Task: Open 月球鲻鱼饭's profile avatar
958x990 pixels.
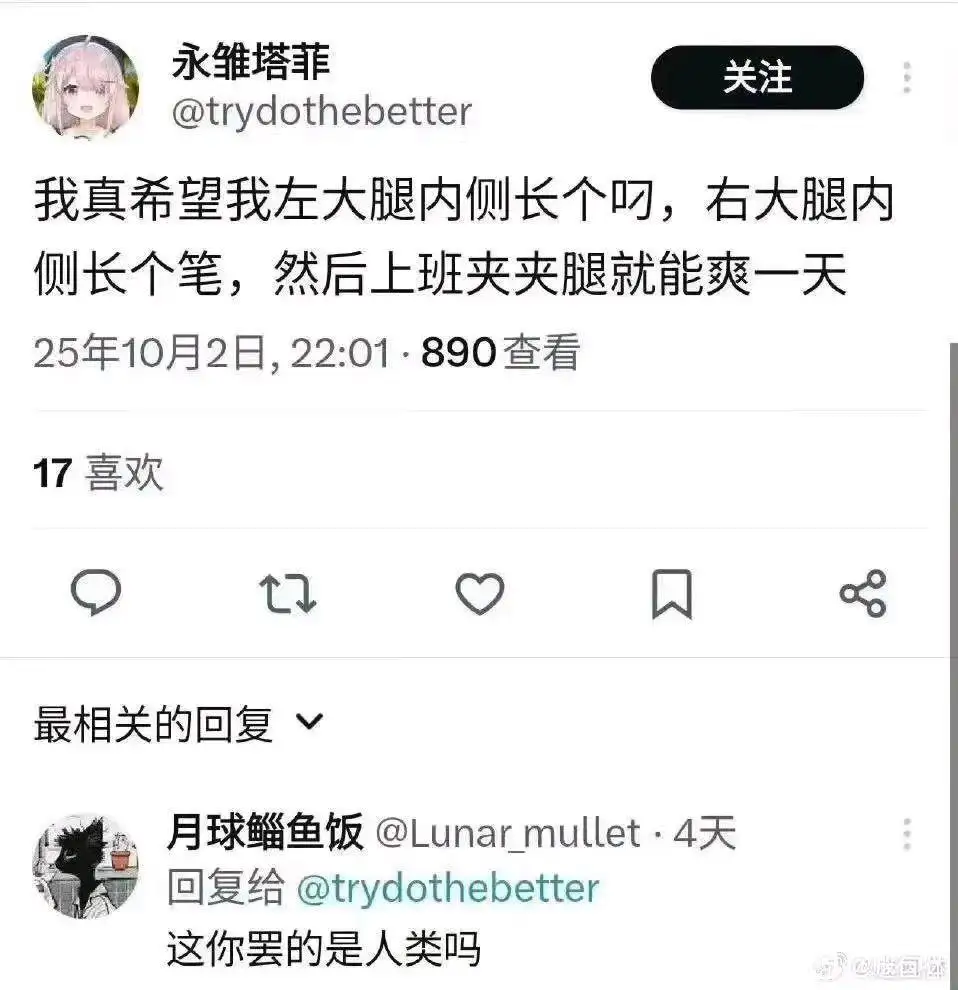Action: click(x=86, y=866)
